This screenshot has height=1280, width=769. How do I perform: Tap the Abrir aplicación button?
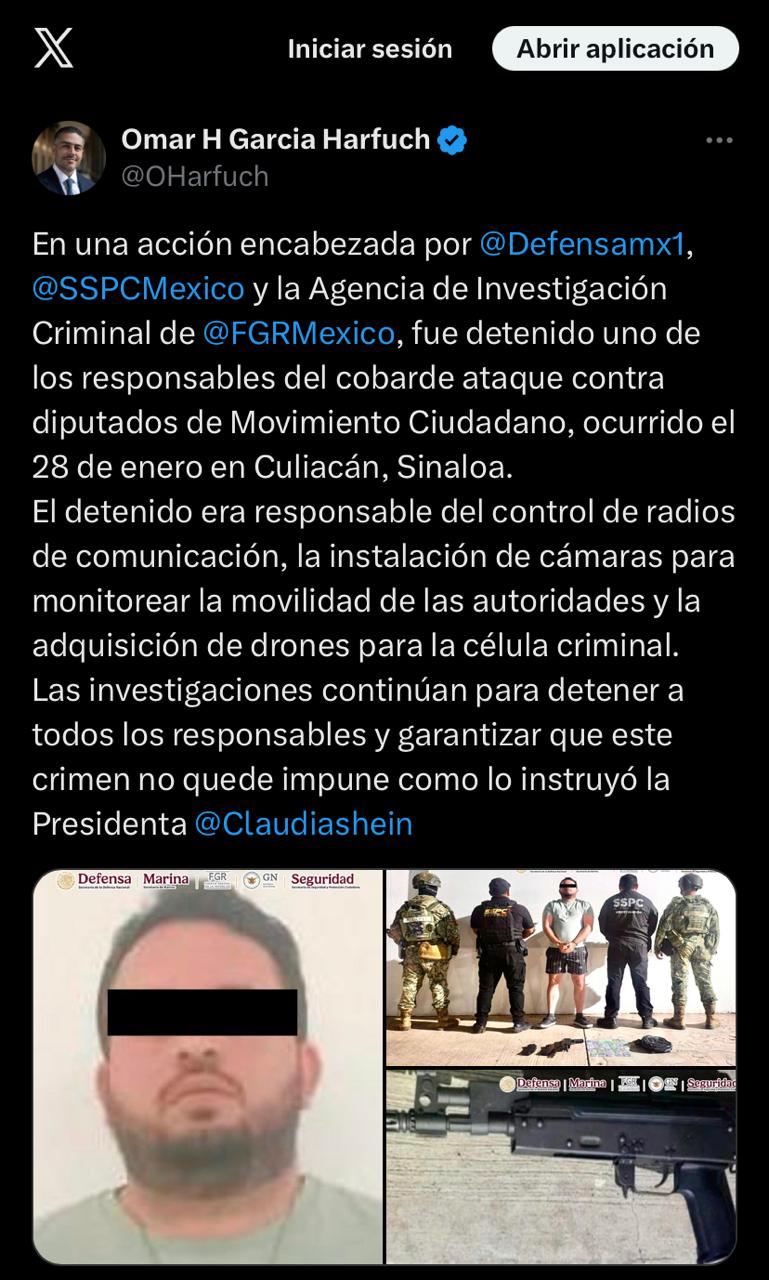pyautogui.click(x=615, y=49)
